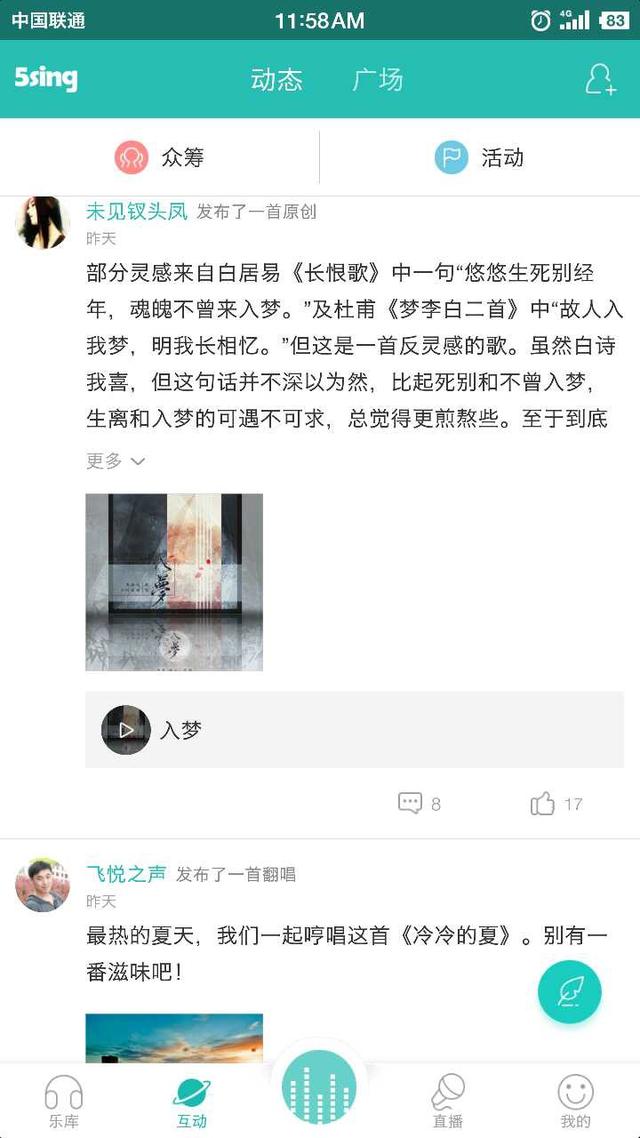Compose a new post with the feather button
The height and width of the screenshot is (1138, 640).
[x=569, y=992]
